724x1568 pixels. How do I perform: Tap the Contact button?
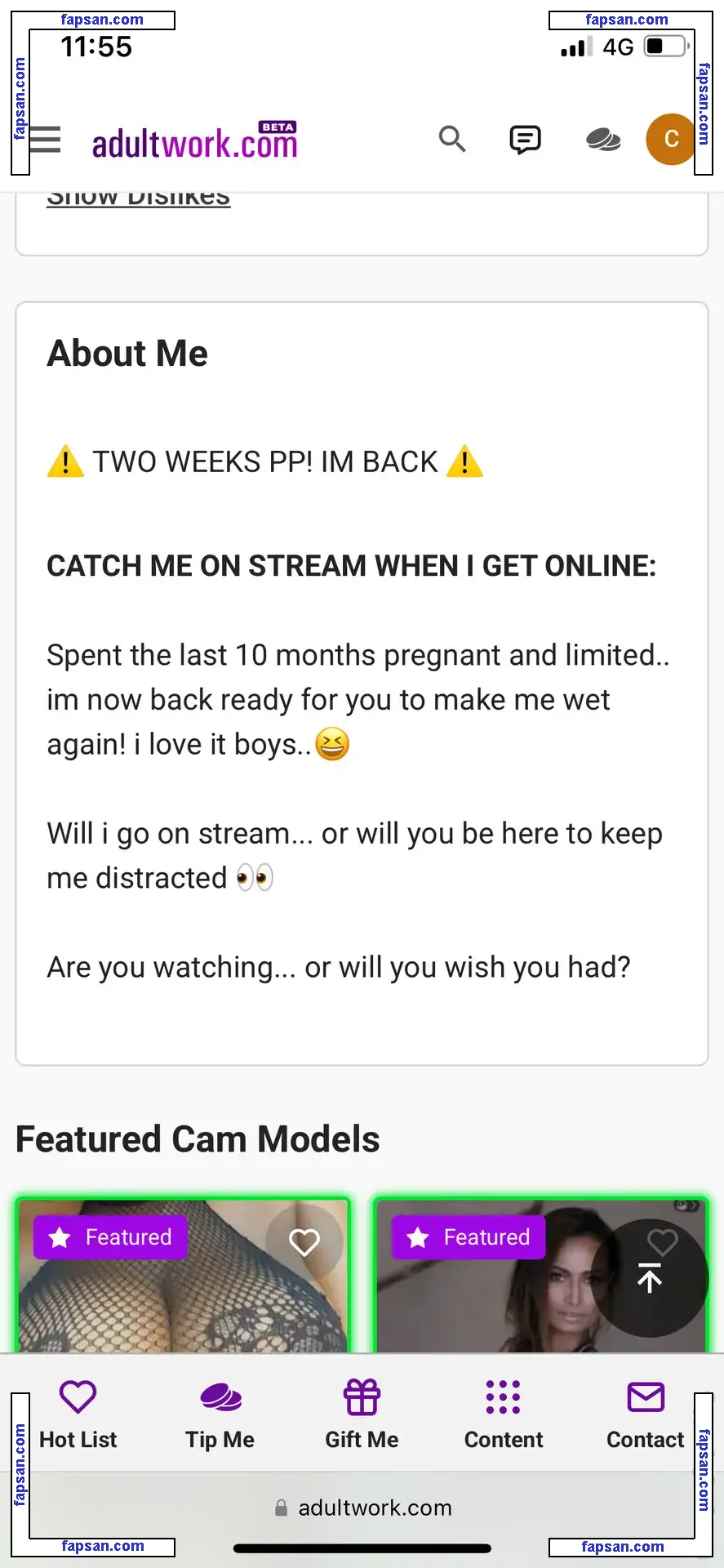645,1414
